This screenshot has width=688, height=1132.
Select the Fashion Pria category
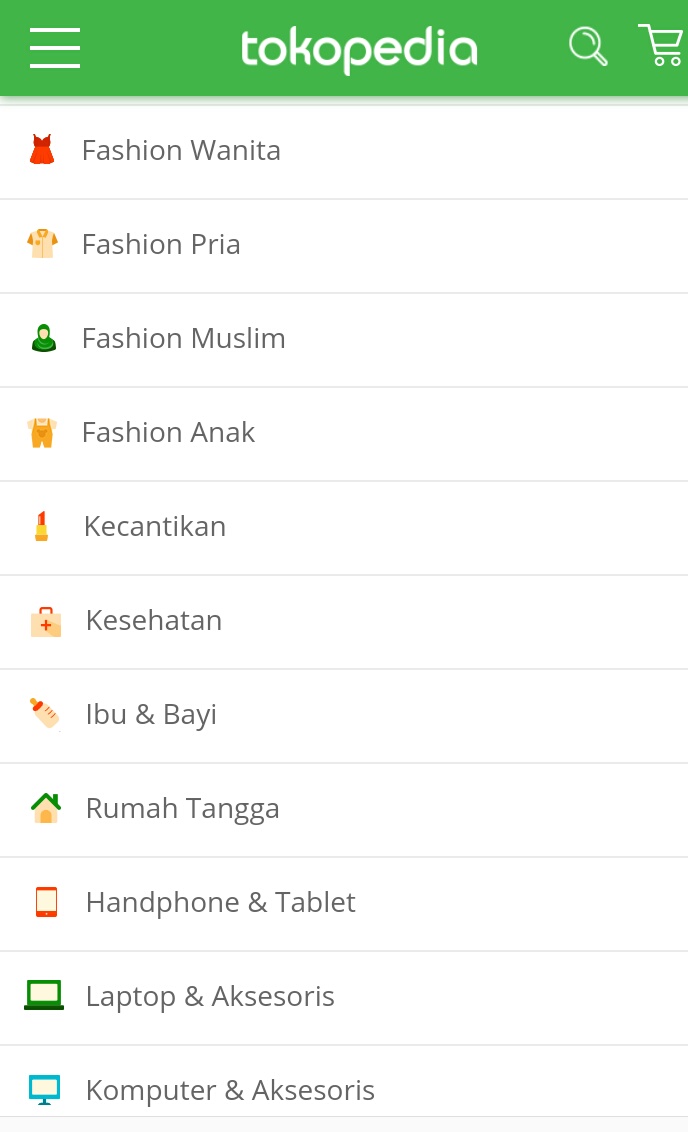pyautogui.click(x=161, y=245)
